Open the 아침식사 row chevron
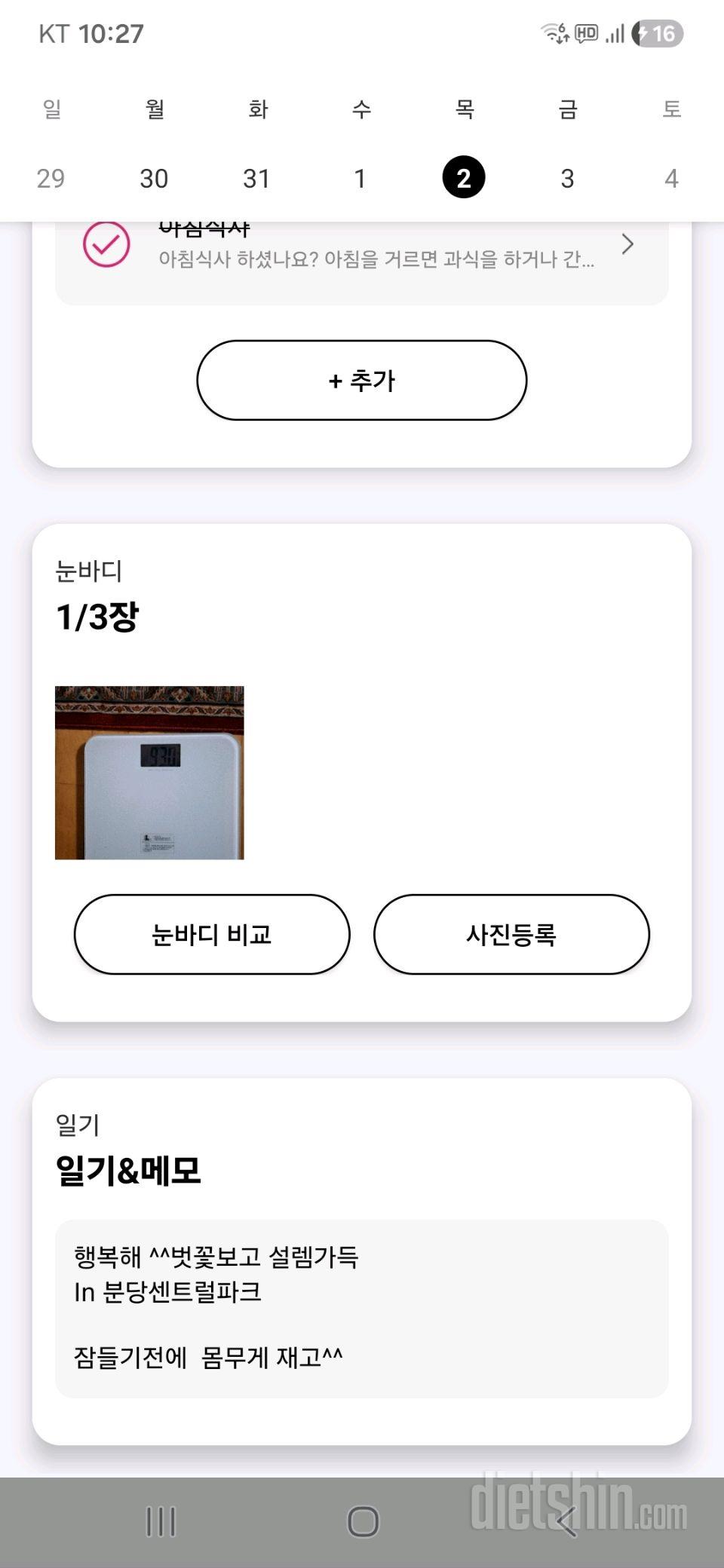The width and height of the screenshot is (724, 1568). click(x=627, y=244)
